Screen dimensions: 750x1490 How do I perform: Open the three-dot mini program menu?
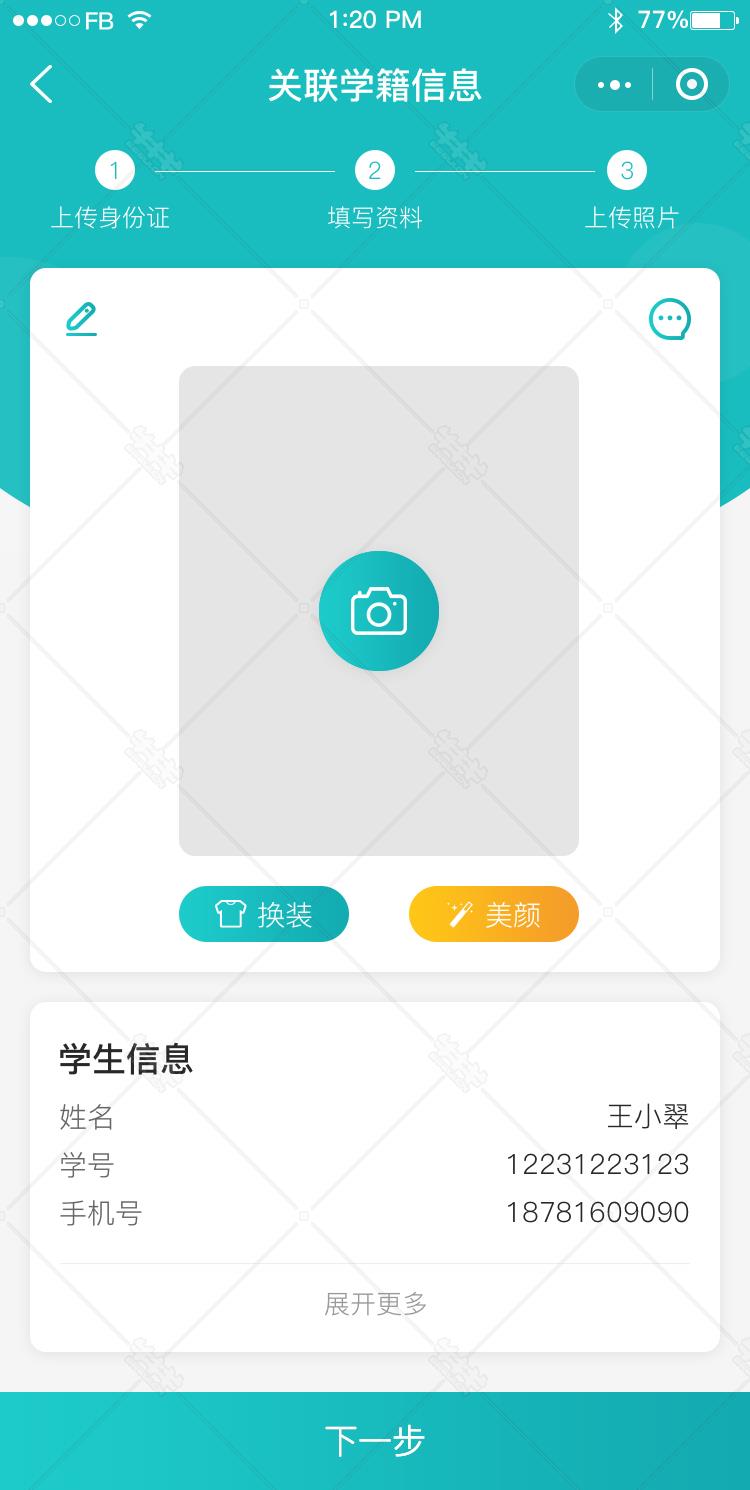coord(614,85)
